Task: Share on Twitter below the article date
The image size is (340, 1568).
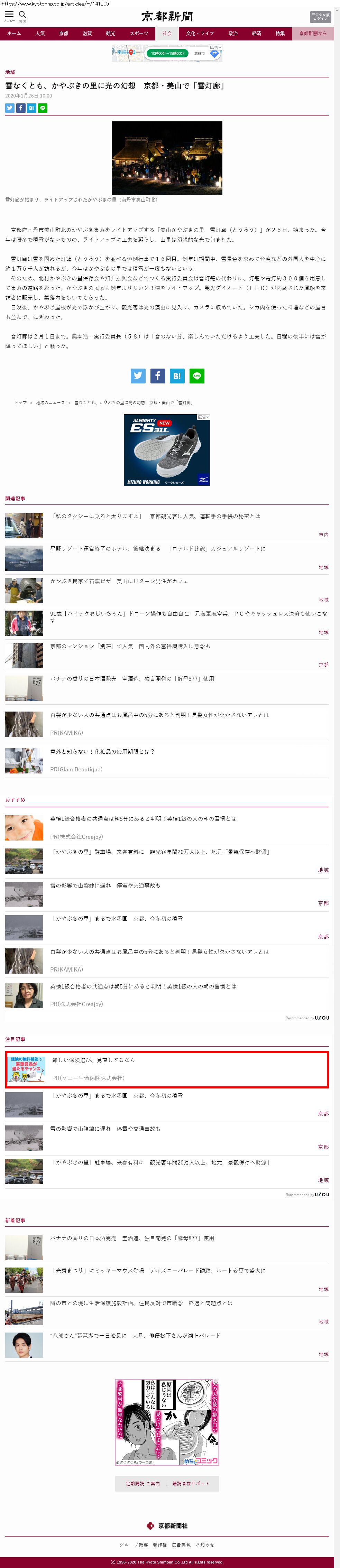Action: click(x=10, y=108)
